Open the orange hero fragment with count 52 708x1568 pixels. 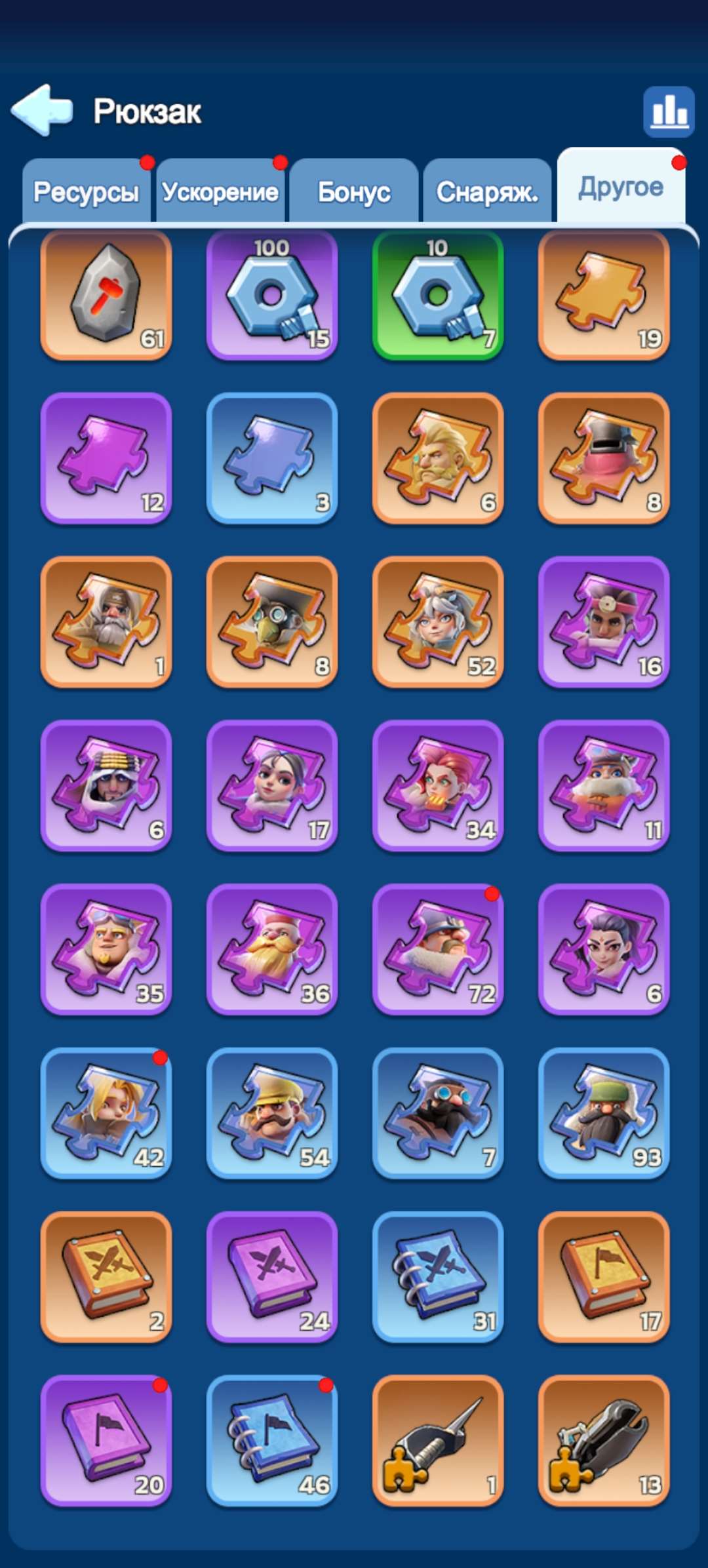(438, 622)
